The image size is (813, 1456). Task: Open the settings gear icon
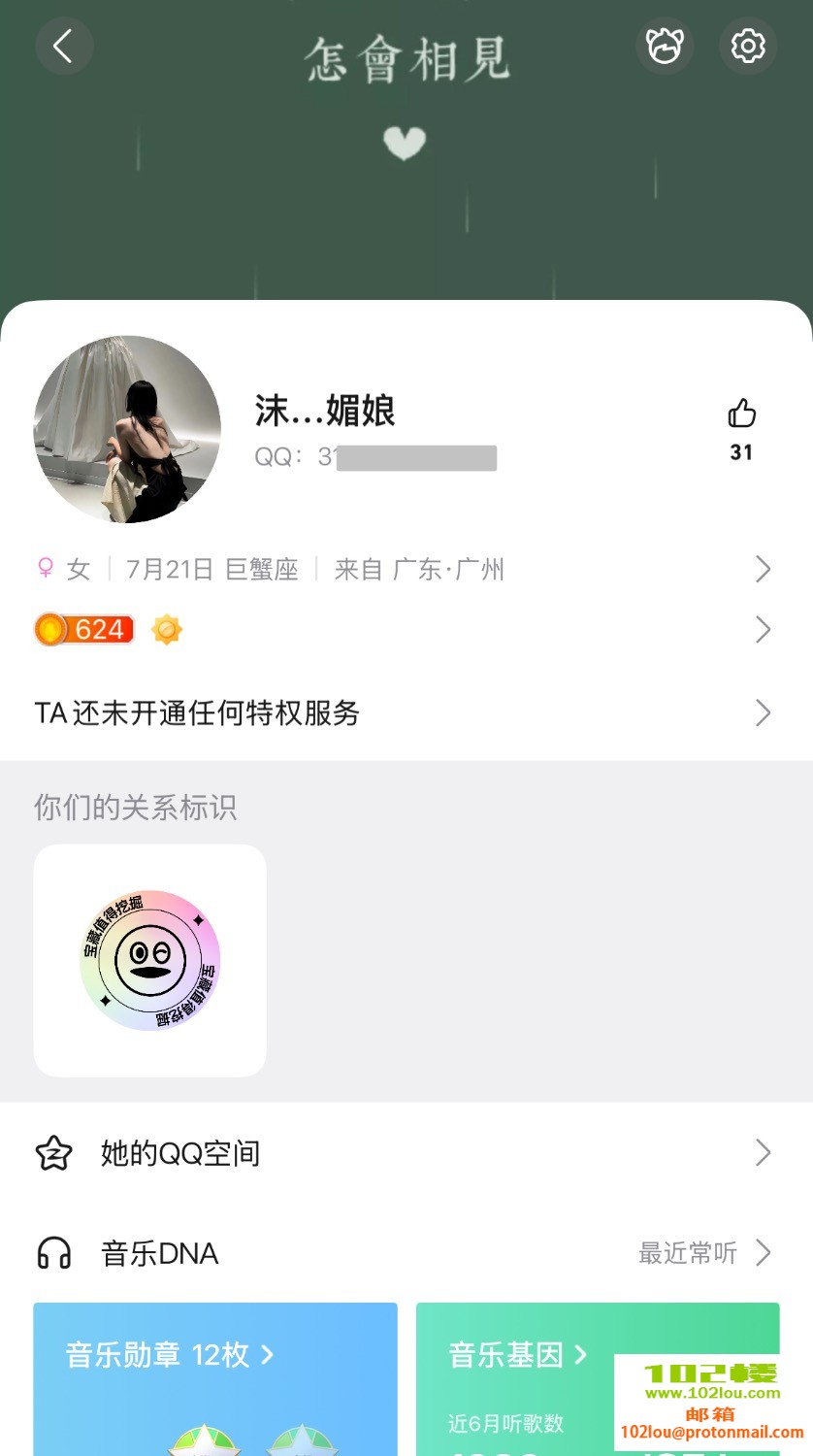click(747, 46)
